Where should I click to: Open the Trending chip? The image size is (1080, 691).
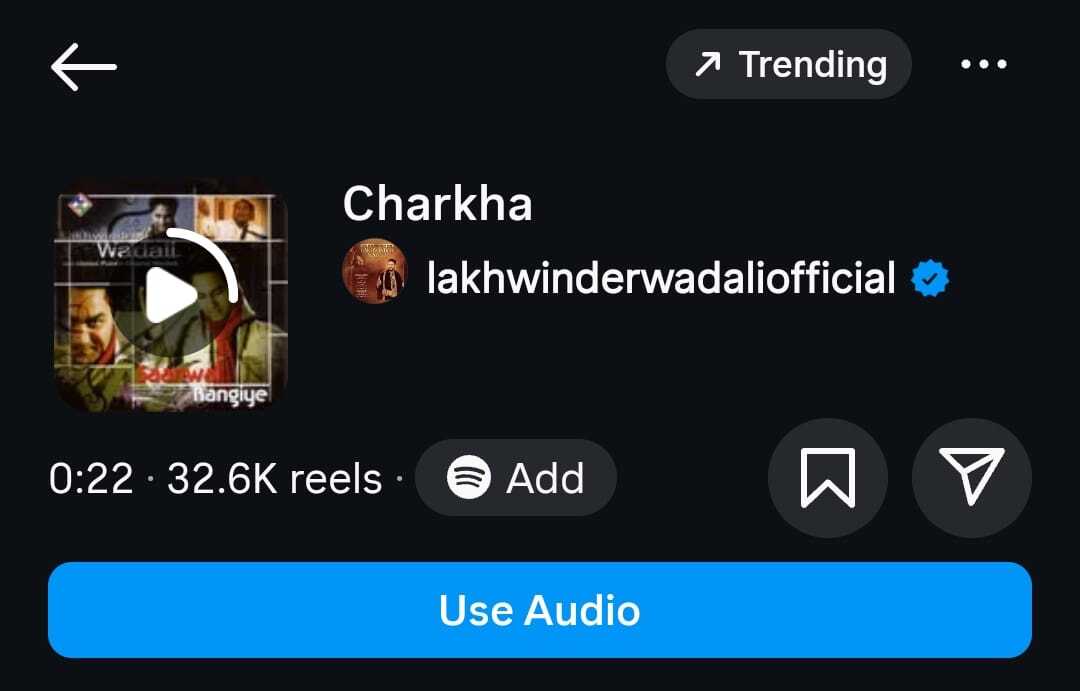pyautogui.click(x=788, y=65)
